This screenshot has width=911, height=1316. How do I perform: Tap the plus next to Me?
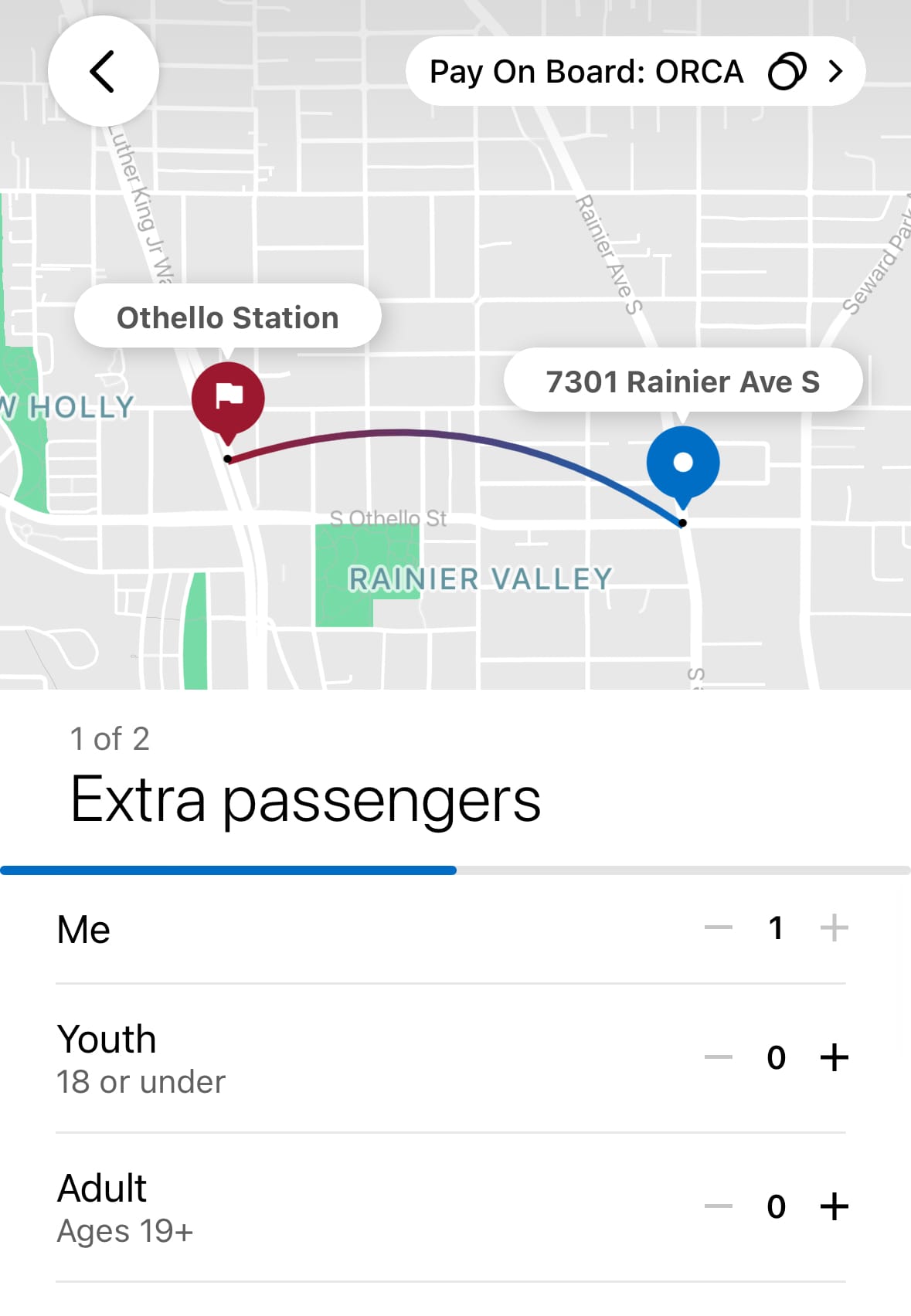click(x=834, y=928)
